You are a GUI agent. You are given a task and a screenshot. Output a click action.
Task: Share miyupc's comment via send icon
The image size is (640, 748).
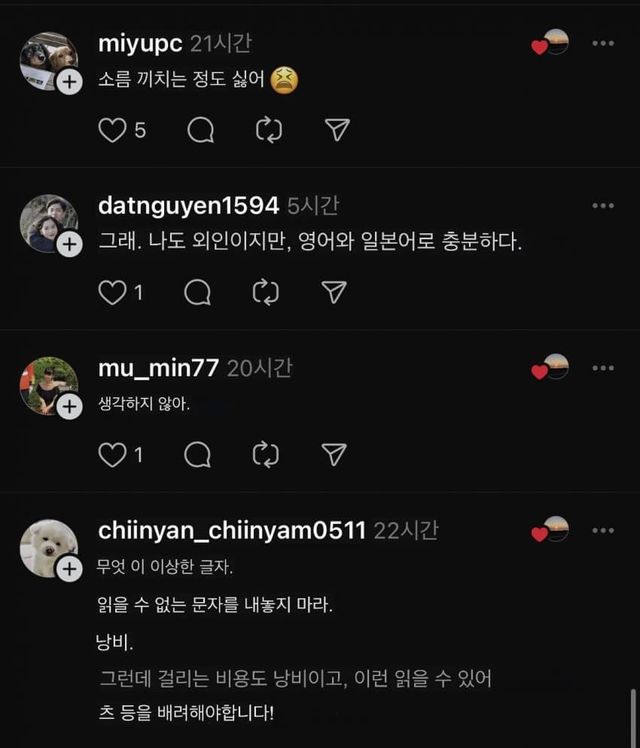(338, 130)
